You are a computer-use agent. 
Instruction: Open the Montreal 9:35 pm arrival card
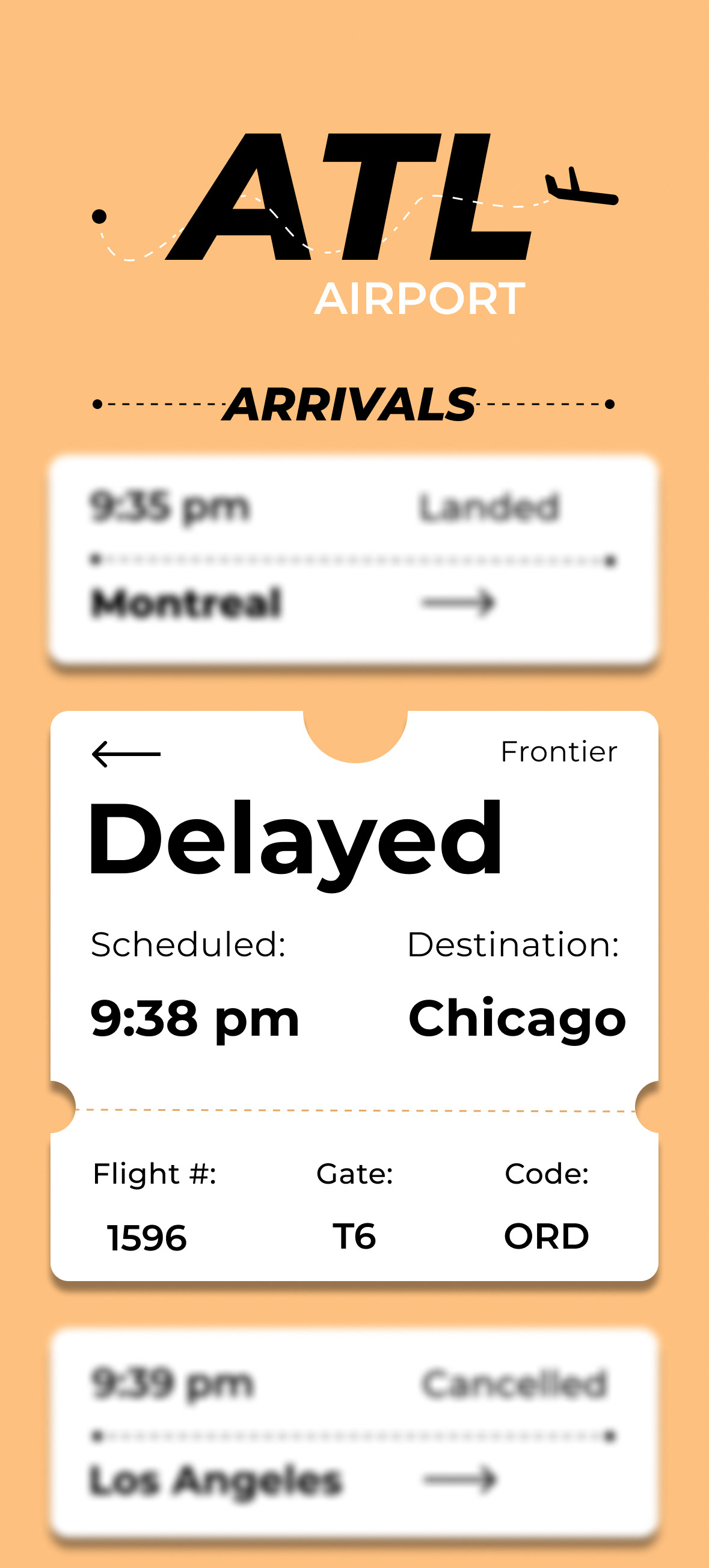pyautogui.click(x=354, y=559)
